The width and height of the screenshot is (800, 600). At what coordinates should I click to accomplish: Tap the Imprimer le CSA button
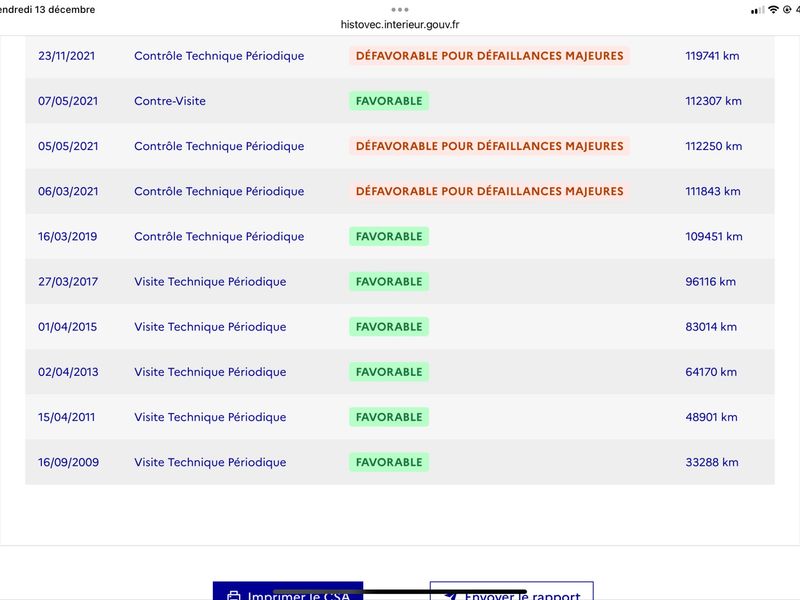(288, 591)
